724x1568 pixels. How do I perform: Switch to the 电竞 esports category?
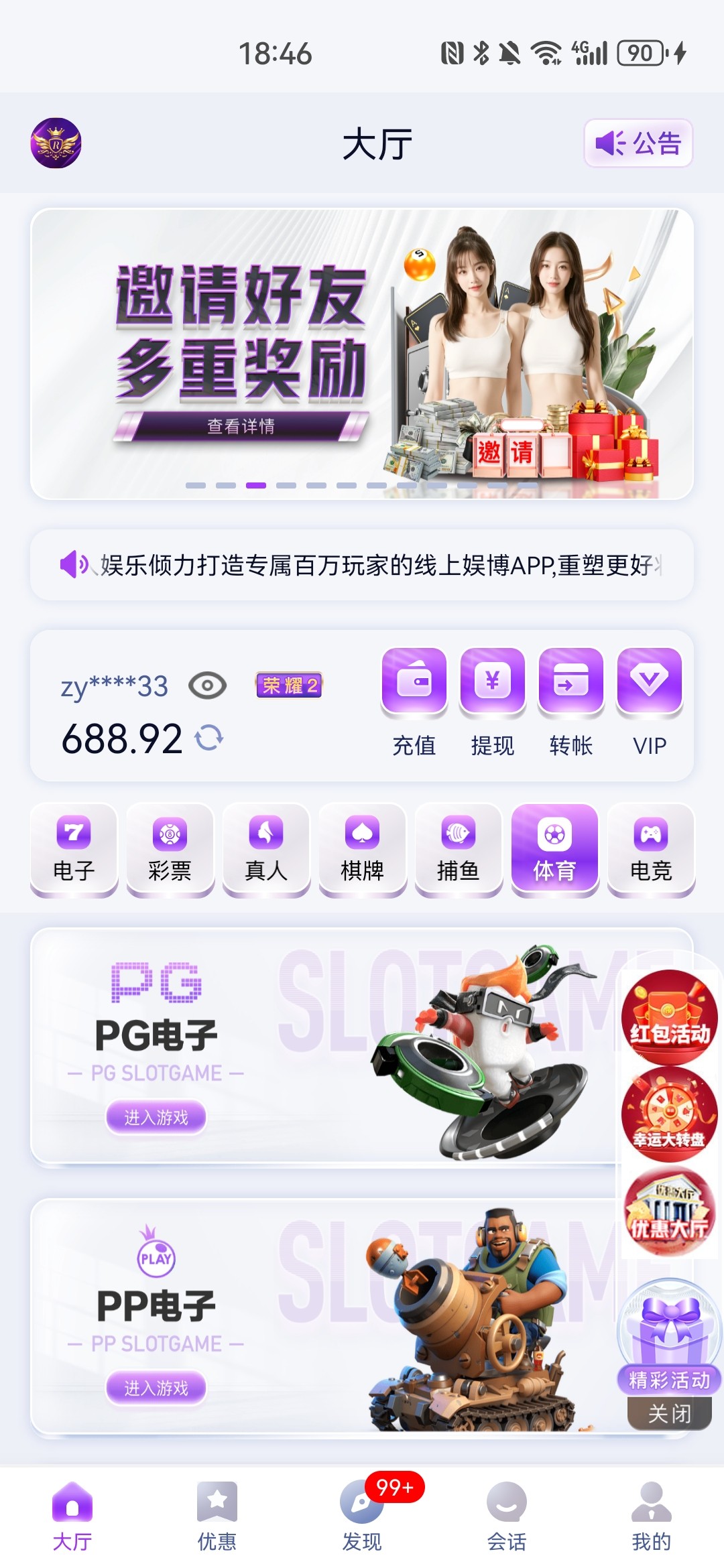pyautogui.click(x=651, y=849)
